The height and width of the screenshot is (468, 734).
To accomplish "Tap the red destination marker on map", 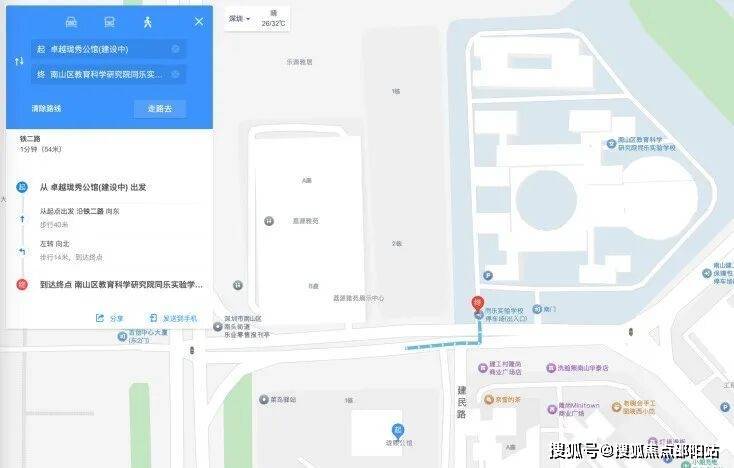I will 478,303.
